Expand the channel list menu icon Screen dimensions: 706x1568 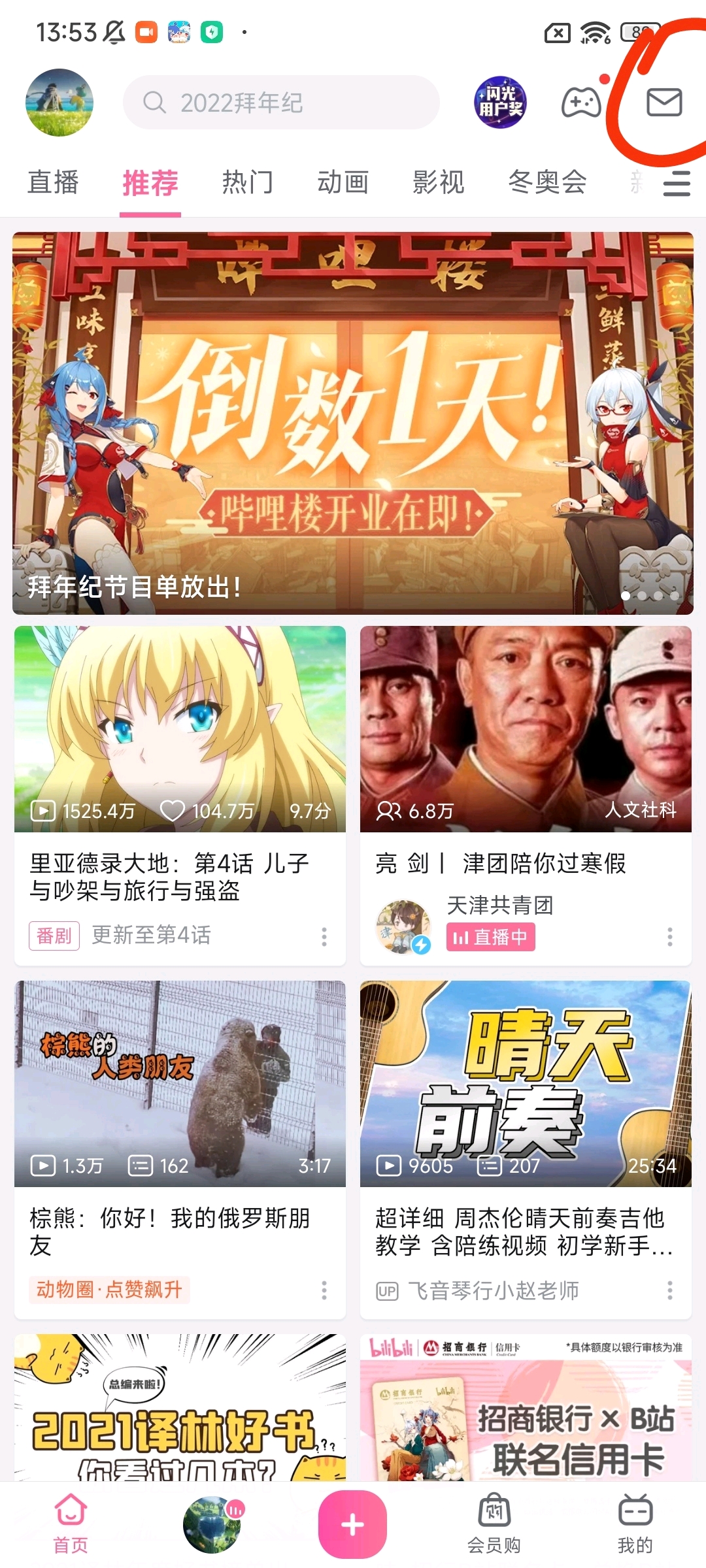click(677, 184)
